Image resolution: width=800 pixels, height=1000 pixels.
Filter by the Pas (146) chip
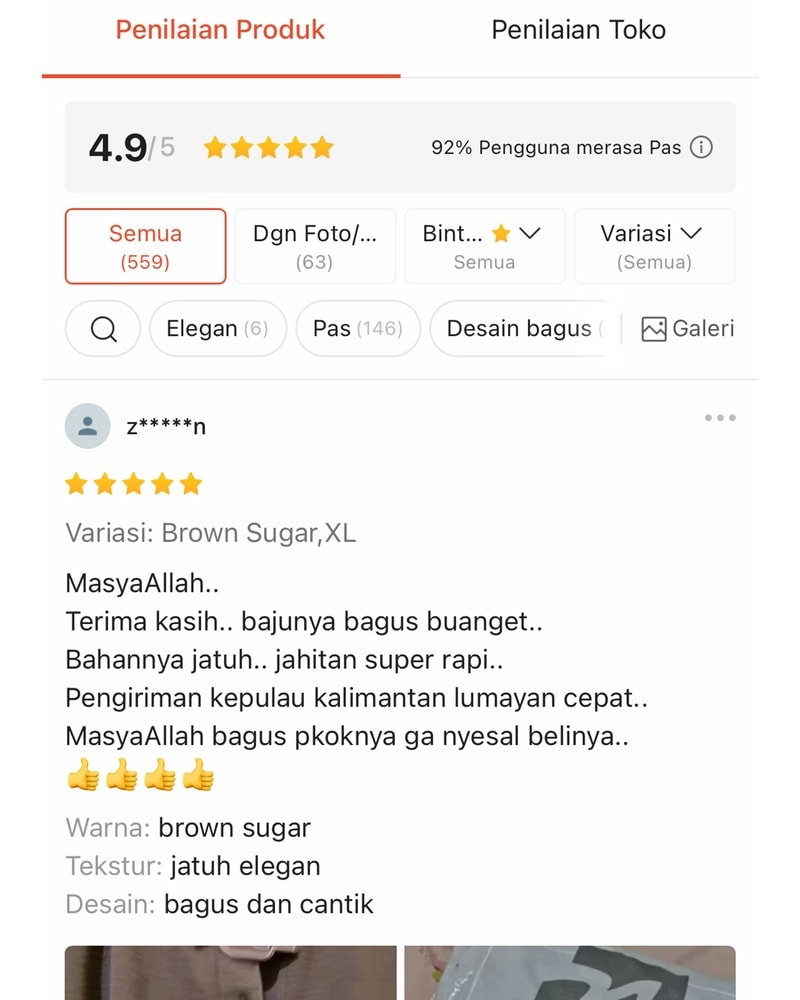[357, 328]
